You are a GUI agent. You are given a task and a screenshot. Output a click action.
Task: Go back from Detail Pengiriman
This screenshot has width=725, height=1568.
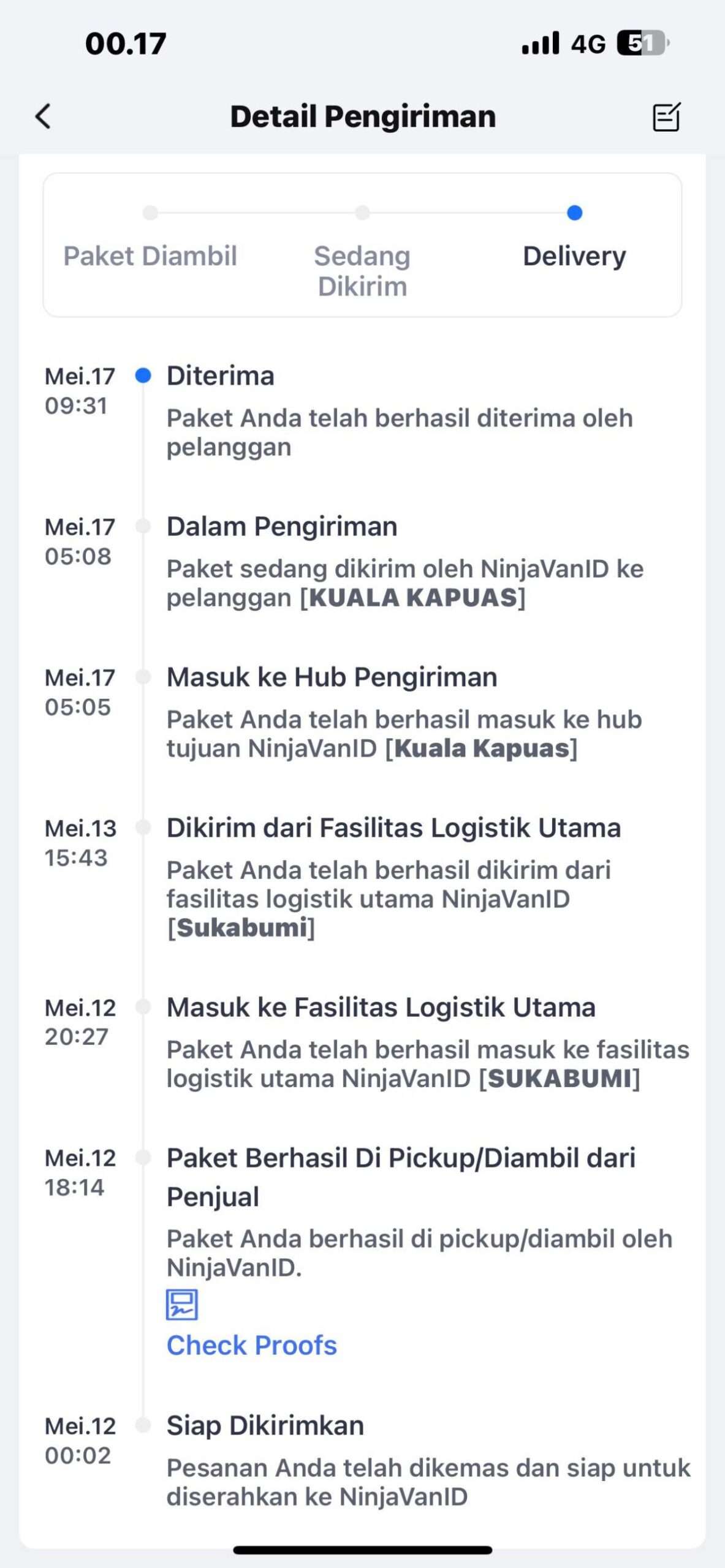[43, 116]
